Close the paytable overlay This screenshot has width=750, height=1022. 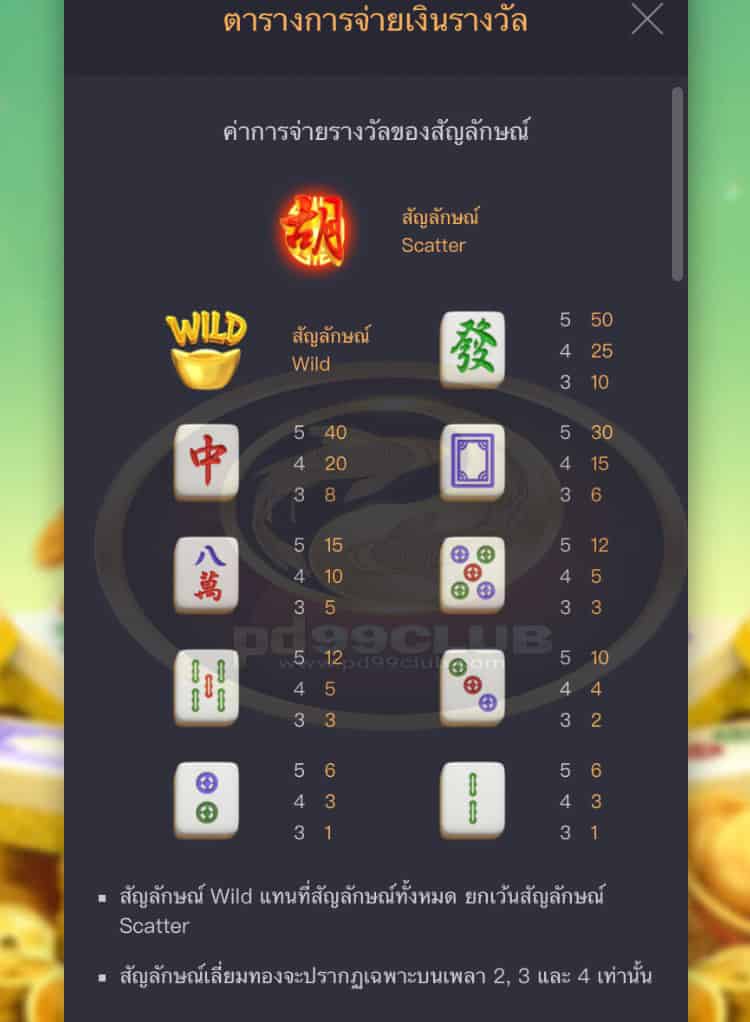pos(647,19)
